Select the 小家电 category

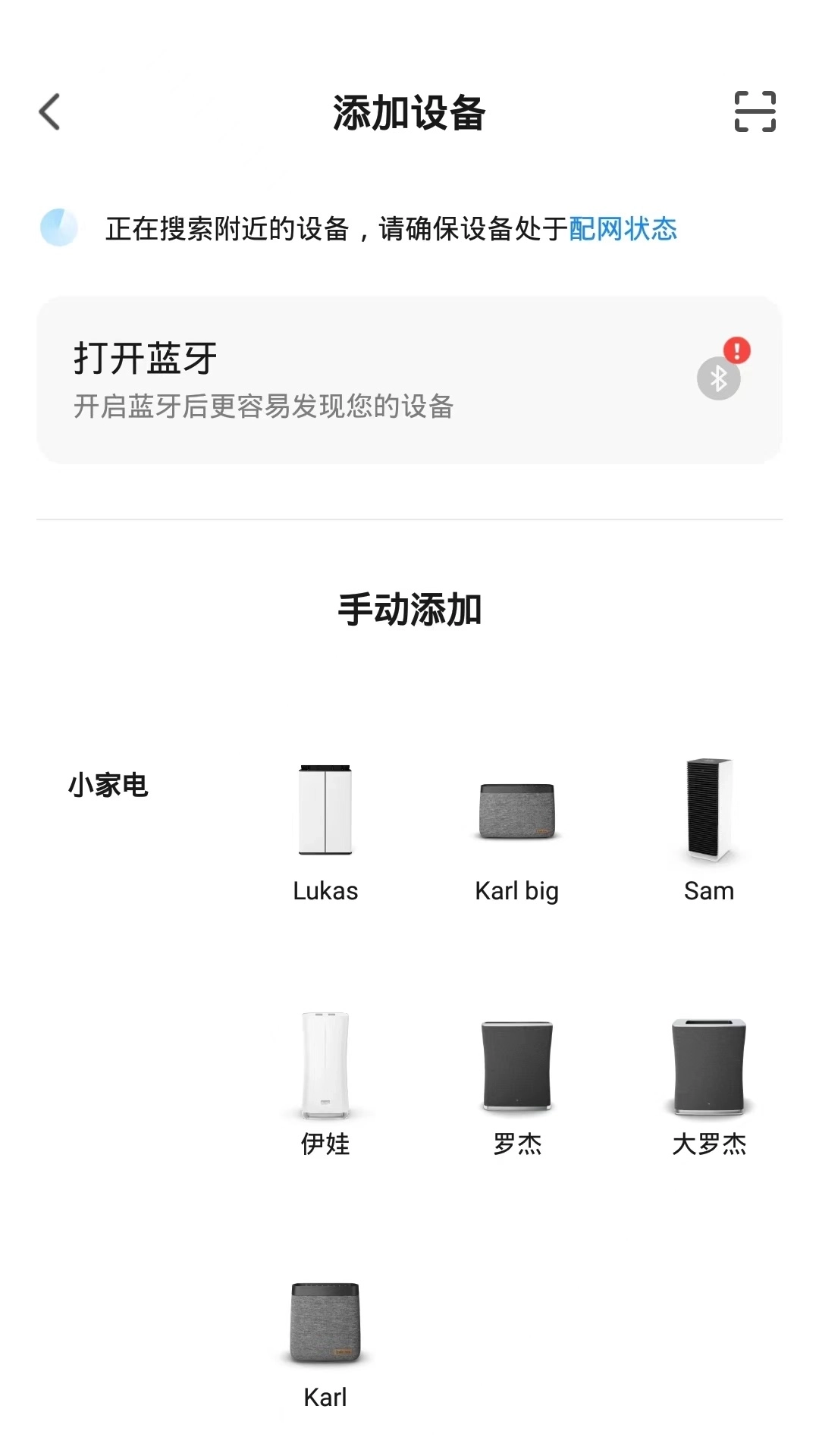[x=108, y=785]
